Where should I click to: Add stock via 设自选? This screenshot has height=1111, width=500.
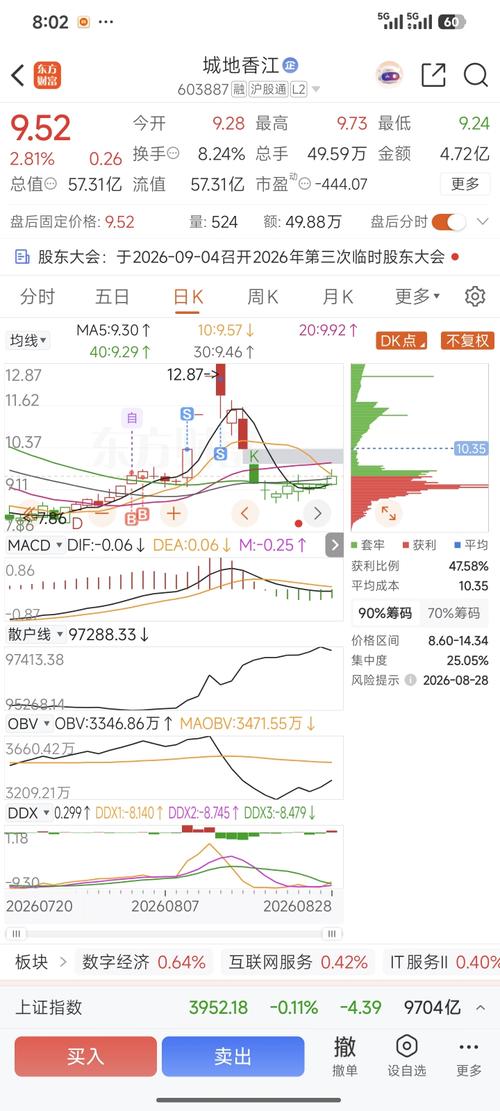[407, 1056]
